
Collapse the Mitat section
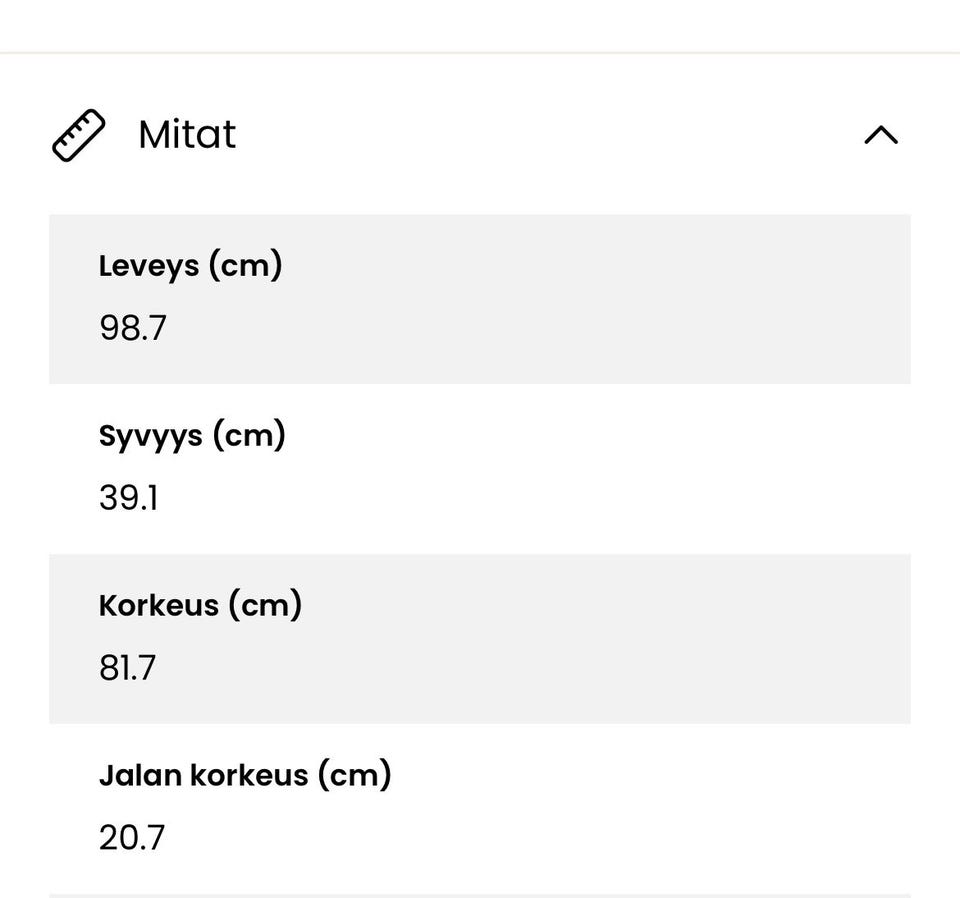(880, 135)
